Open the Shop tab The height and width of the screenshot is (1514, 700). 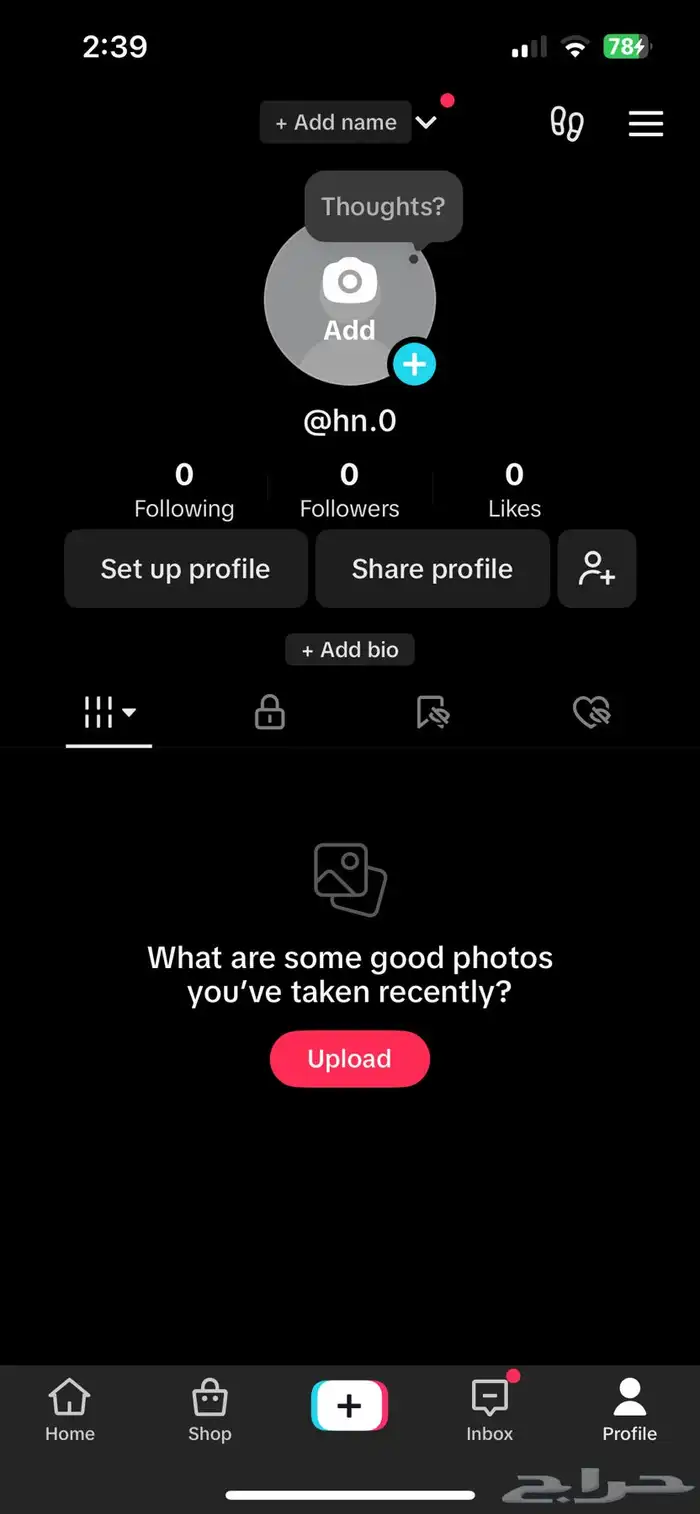tap(209, 1410)
